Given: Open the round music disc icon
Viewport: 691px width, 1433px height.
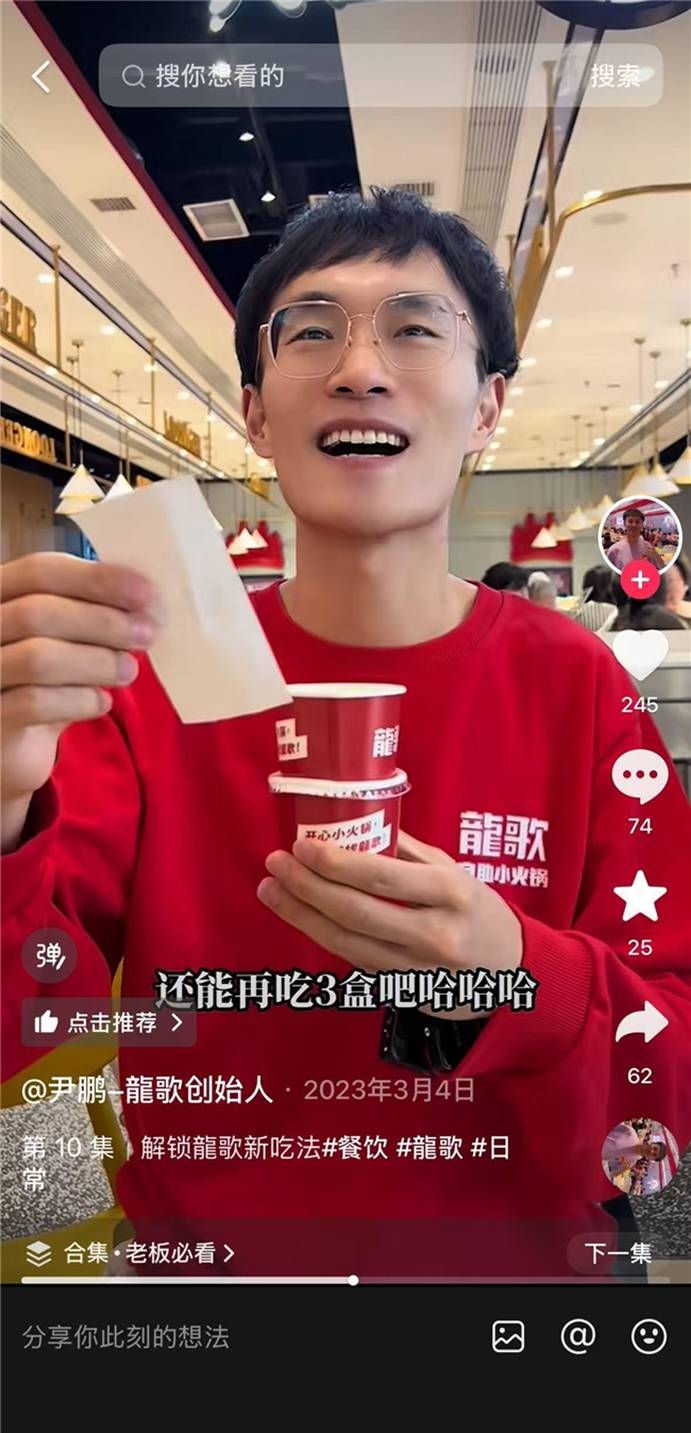Looking at the screenshot, I should click(640, 1157).
